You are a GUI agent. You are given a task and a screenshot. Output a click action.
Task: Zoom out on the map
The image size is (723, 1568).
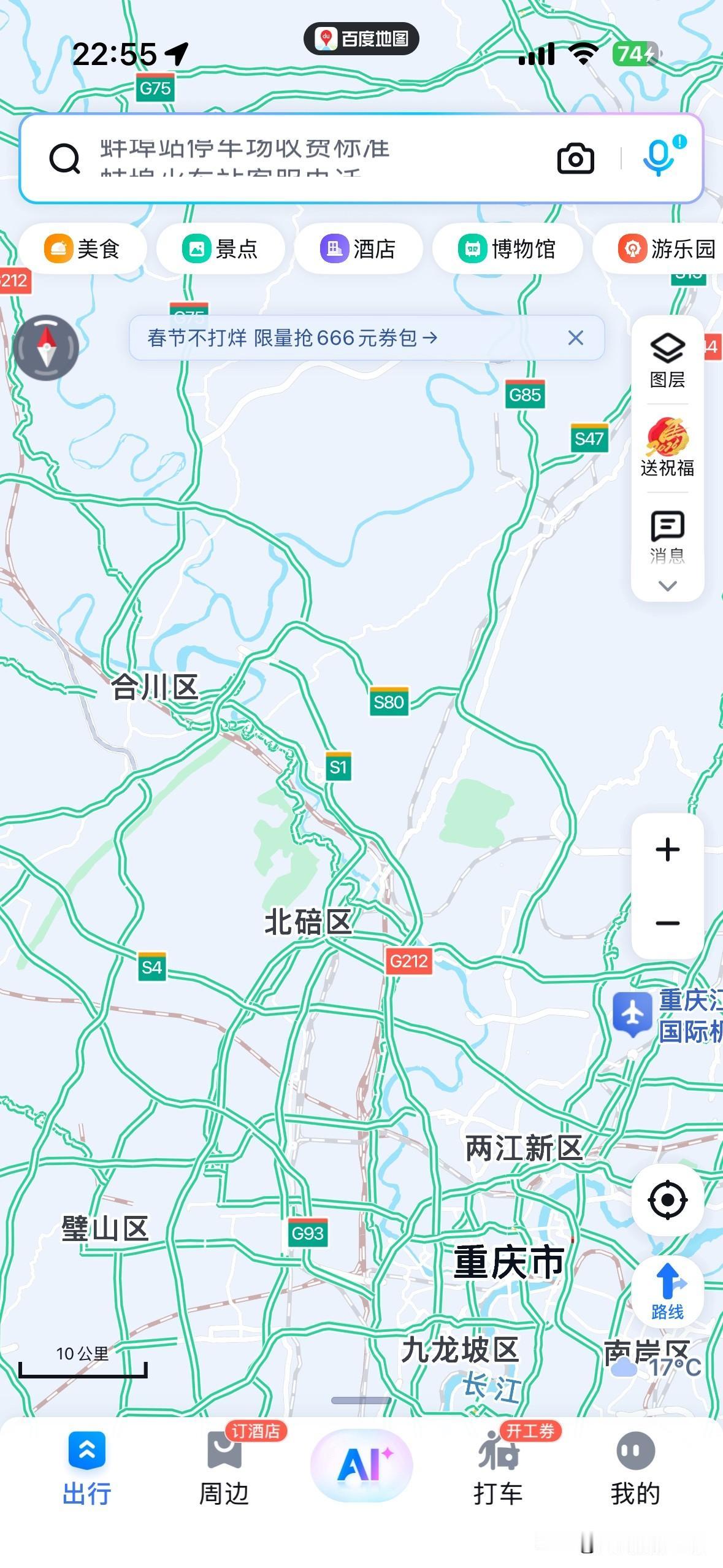click(667, 923)
